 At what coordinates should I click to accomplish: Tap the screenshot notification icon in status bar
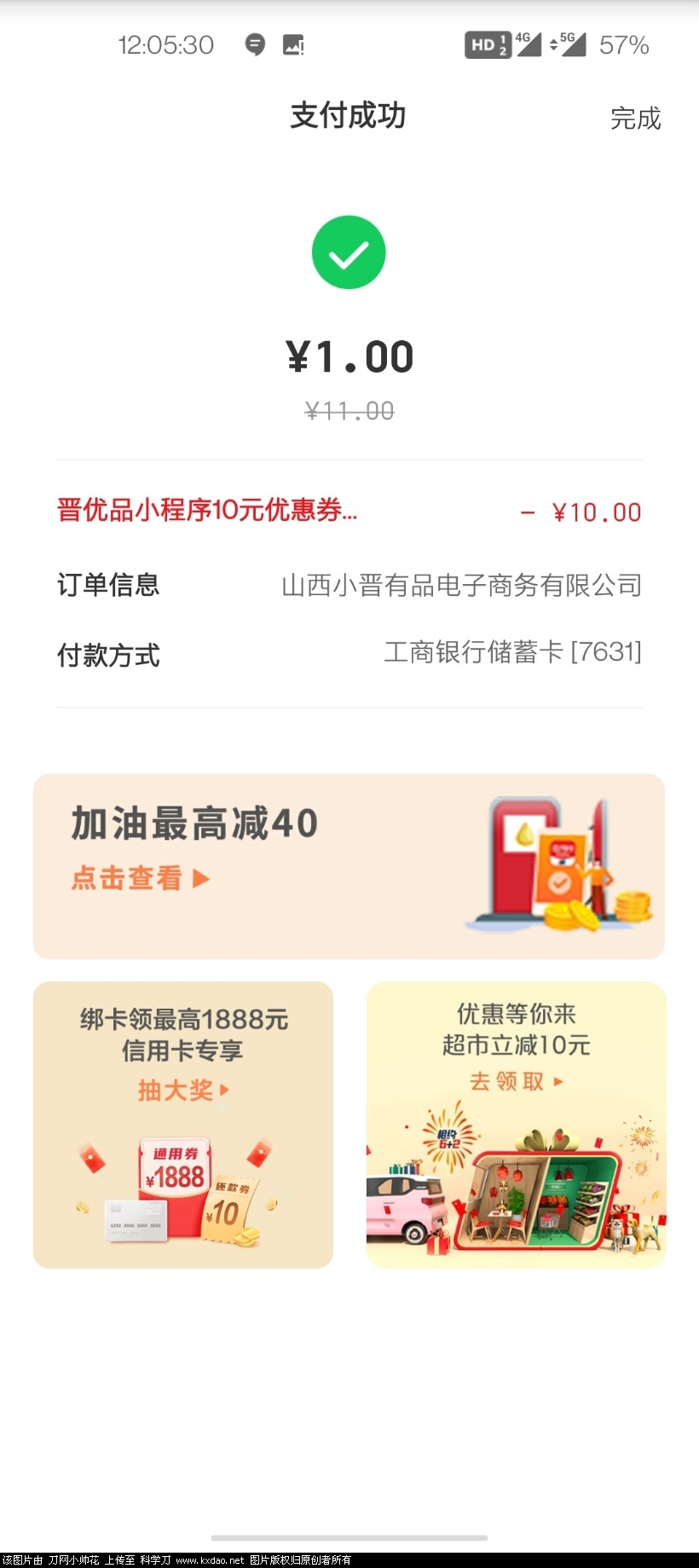pos(293,44)
